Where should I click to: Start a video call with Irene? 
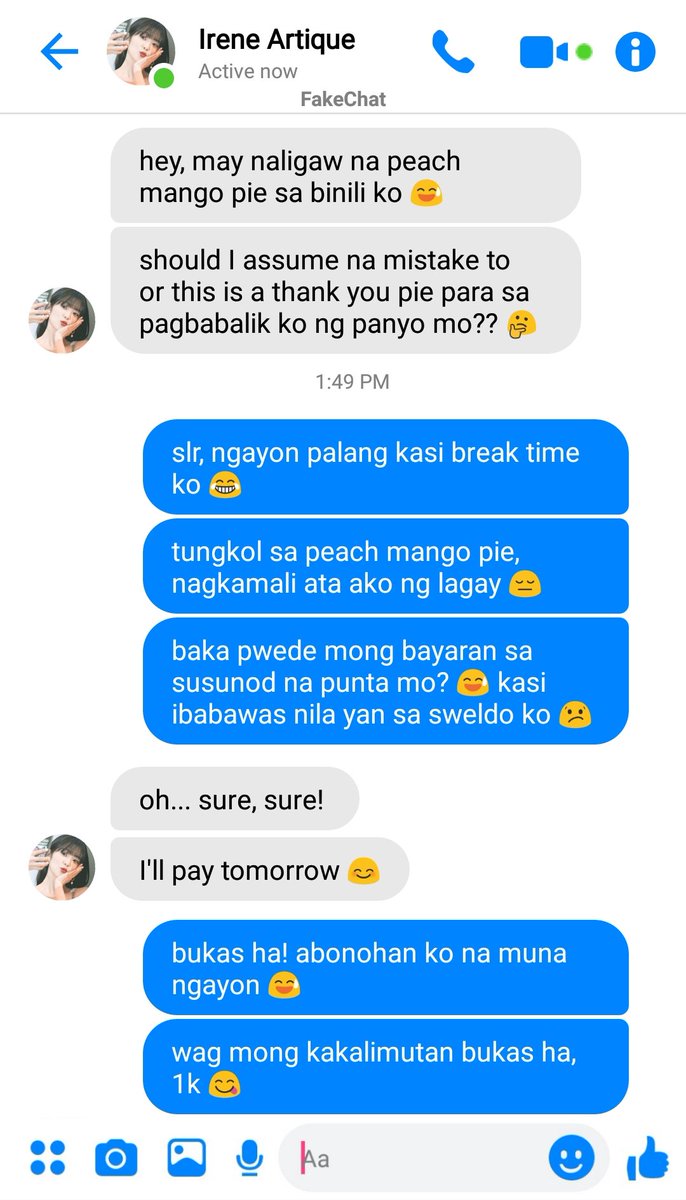(x=544, y=52)
